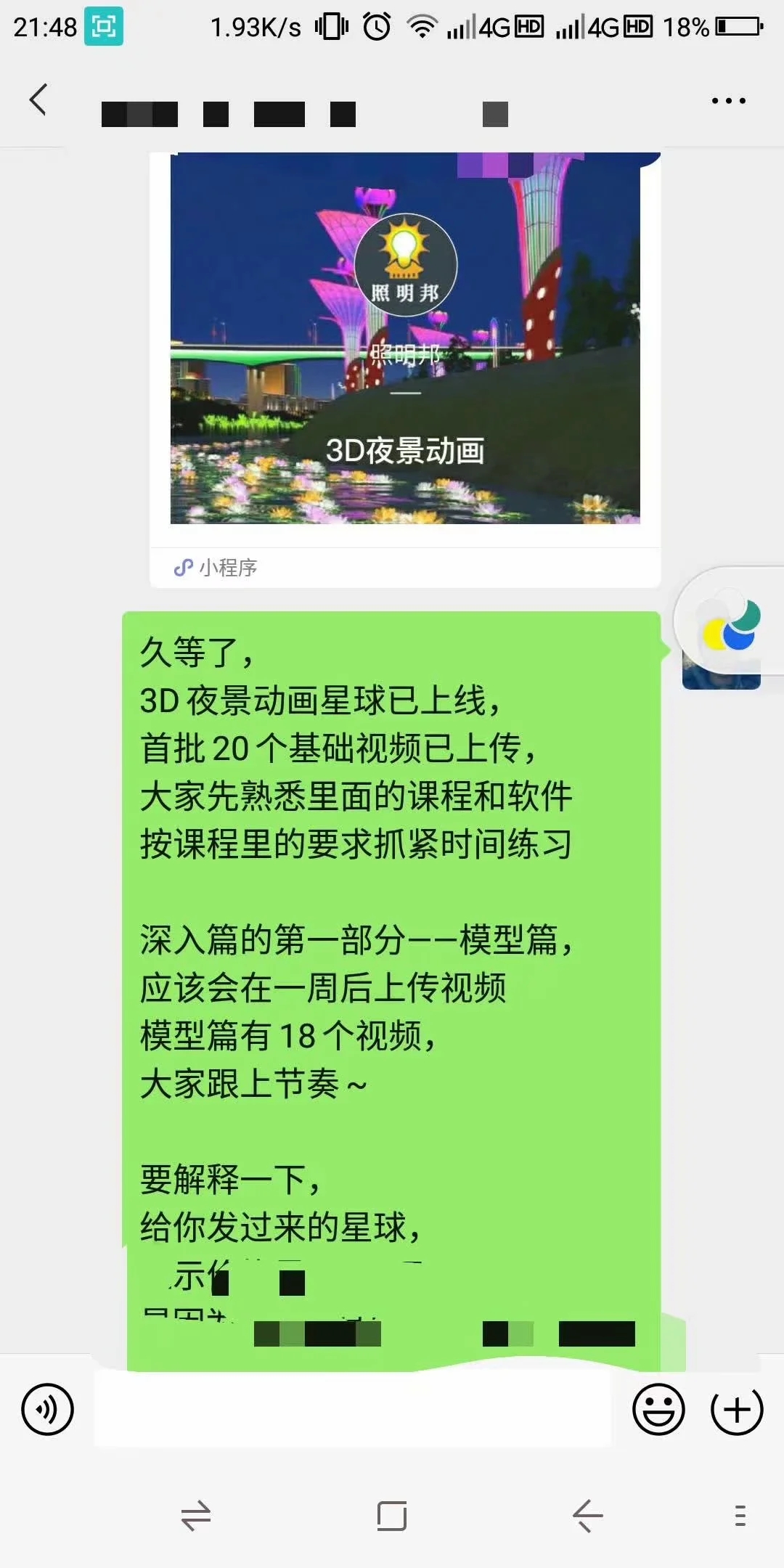This screenshot has width=784, height=1568.
Task: Open the plus attachments menu
Action: pos(737,1410)
